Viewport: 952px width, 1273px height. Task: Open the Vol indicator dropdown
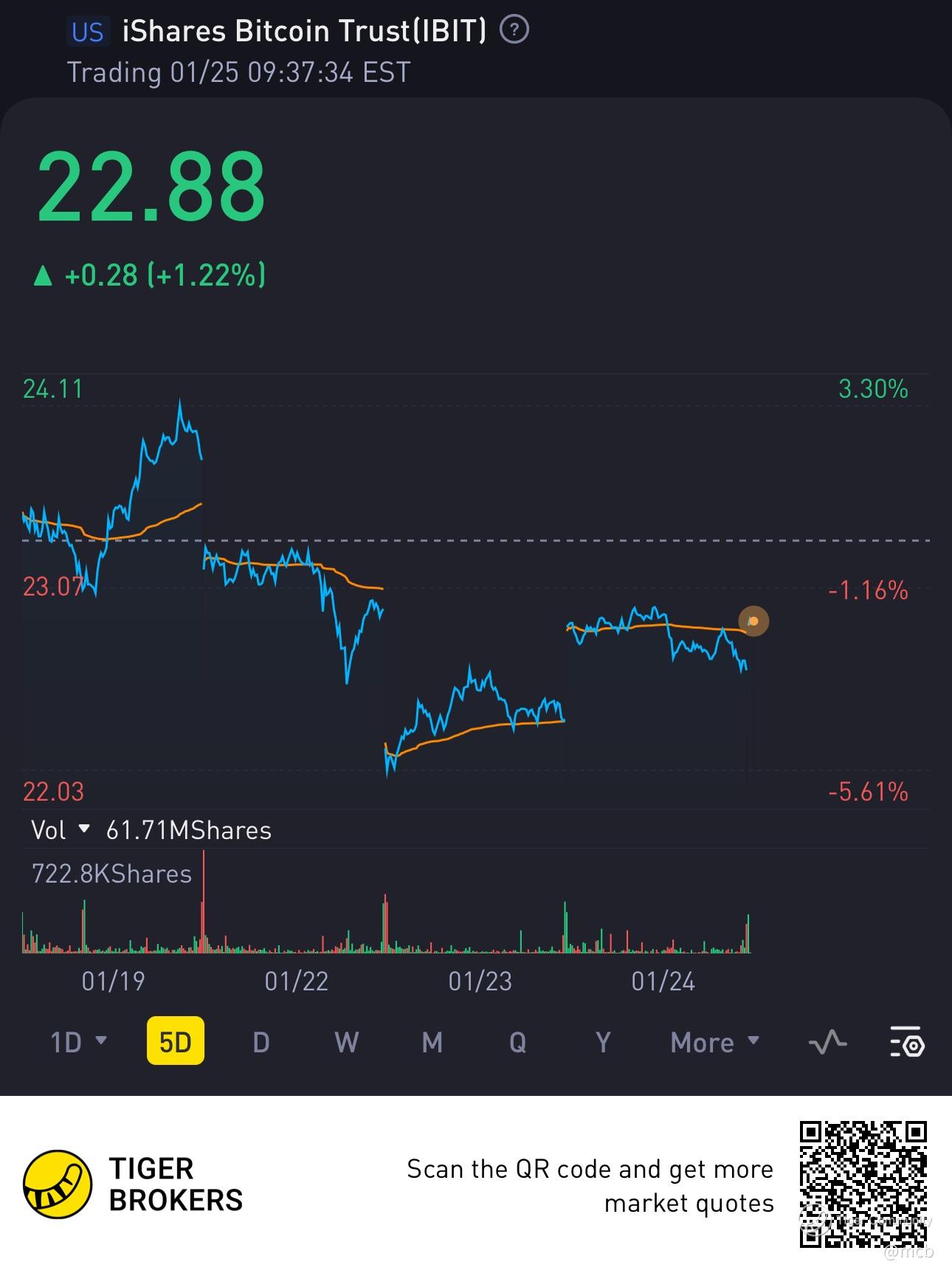pos(61,830)
